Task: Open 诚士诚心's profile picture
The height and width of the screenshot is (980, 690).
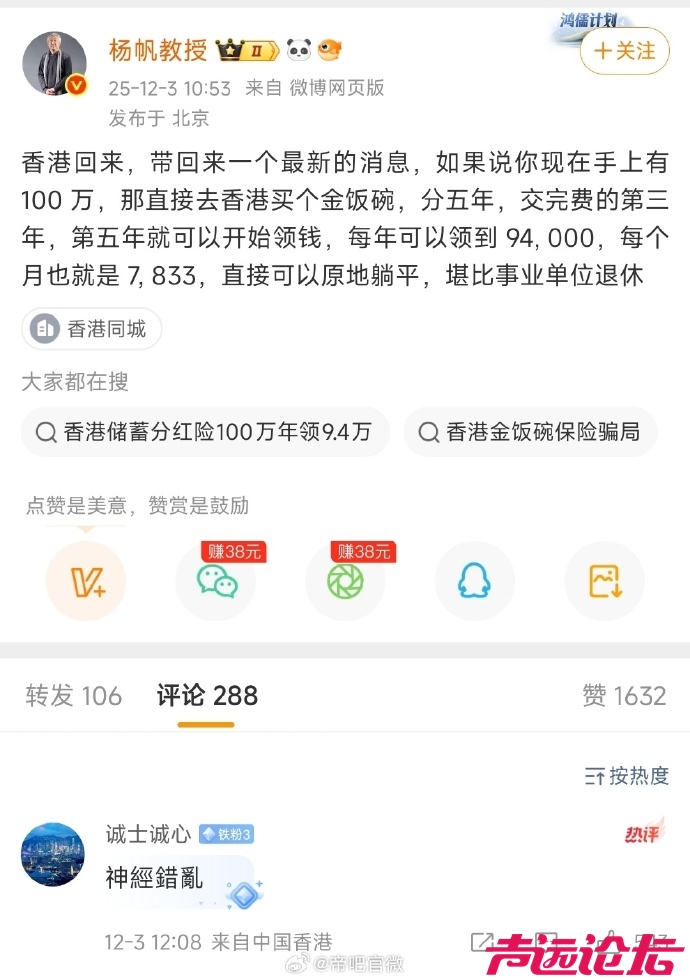Action: tap(53, 853)
